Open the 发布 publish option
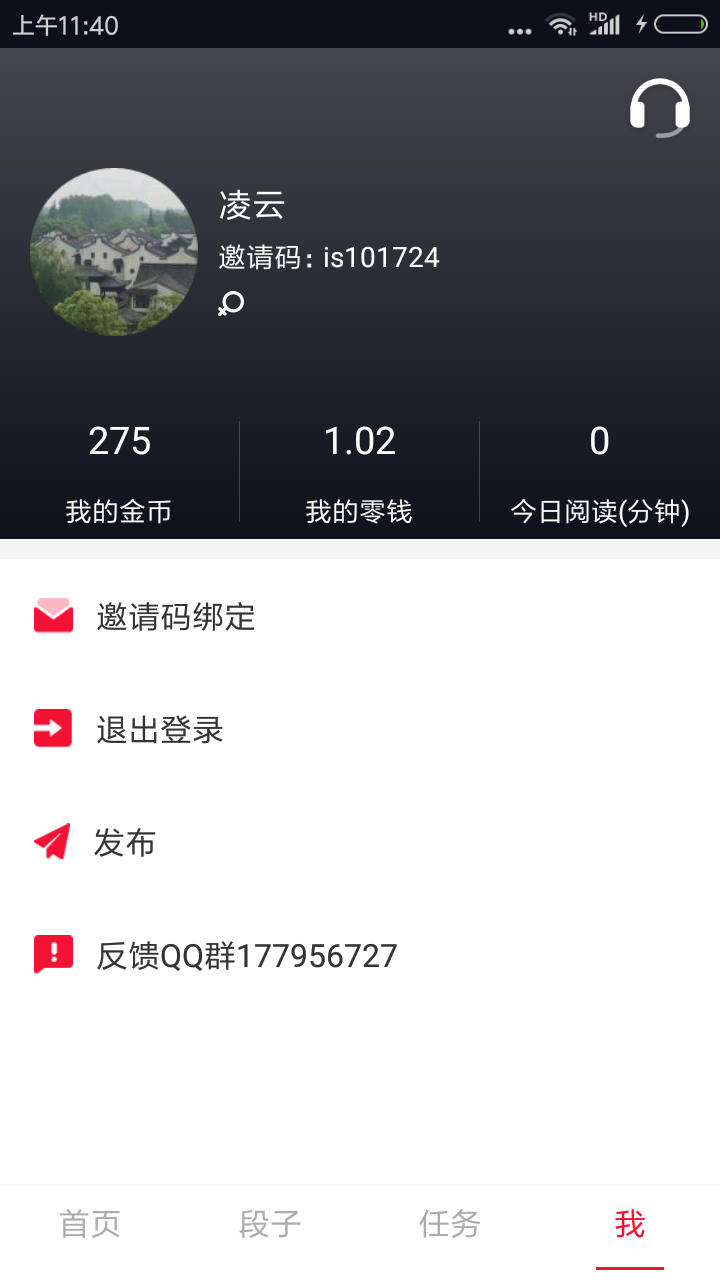Image resolution: width=720 pixels, height=1280 pixels. click(125, 843)
